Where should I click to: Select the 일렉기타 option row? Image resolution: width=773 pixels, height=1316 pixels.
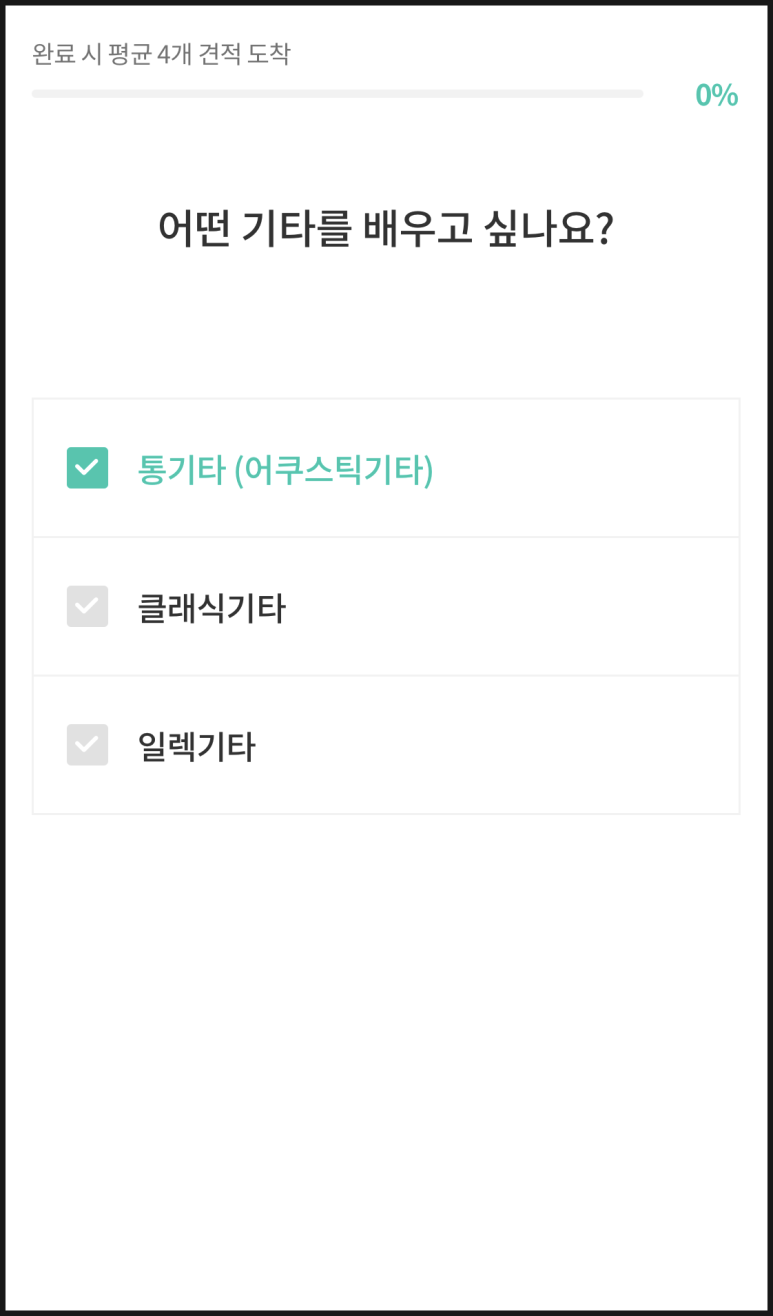386,744
